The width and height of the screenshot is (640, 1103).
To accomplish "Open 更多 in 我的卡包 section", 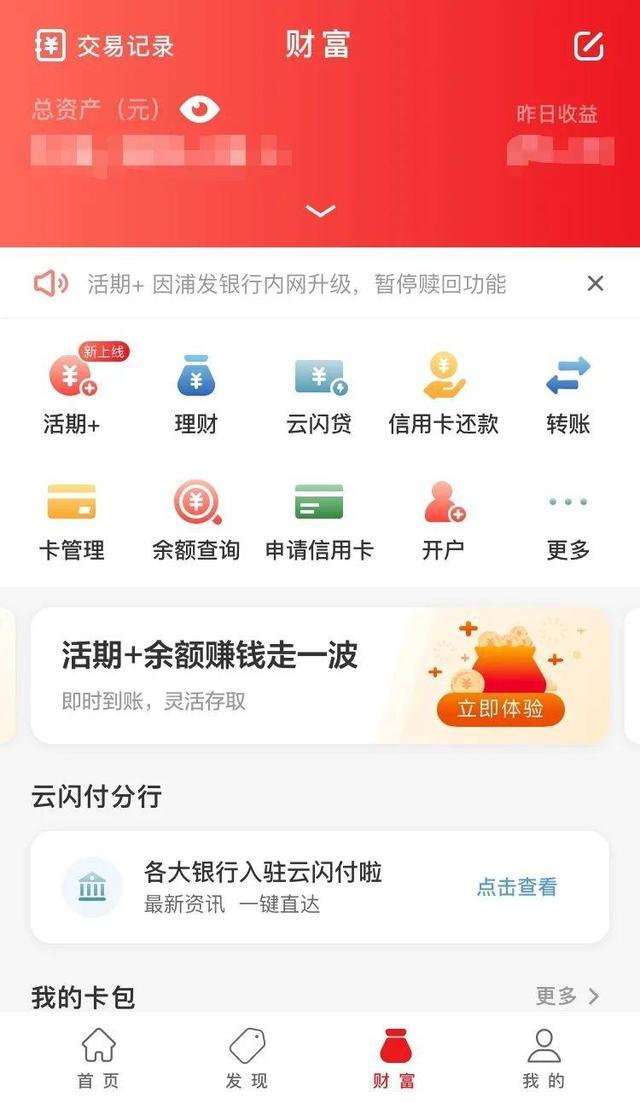I will coord(567,996).
